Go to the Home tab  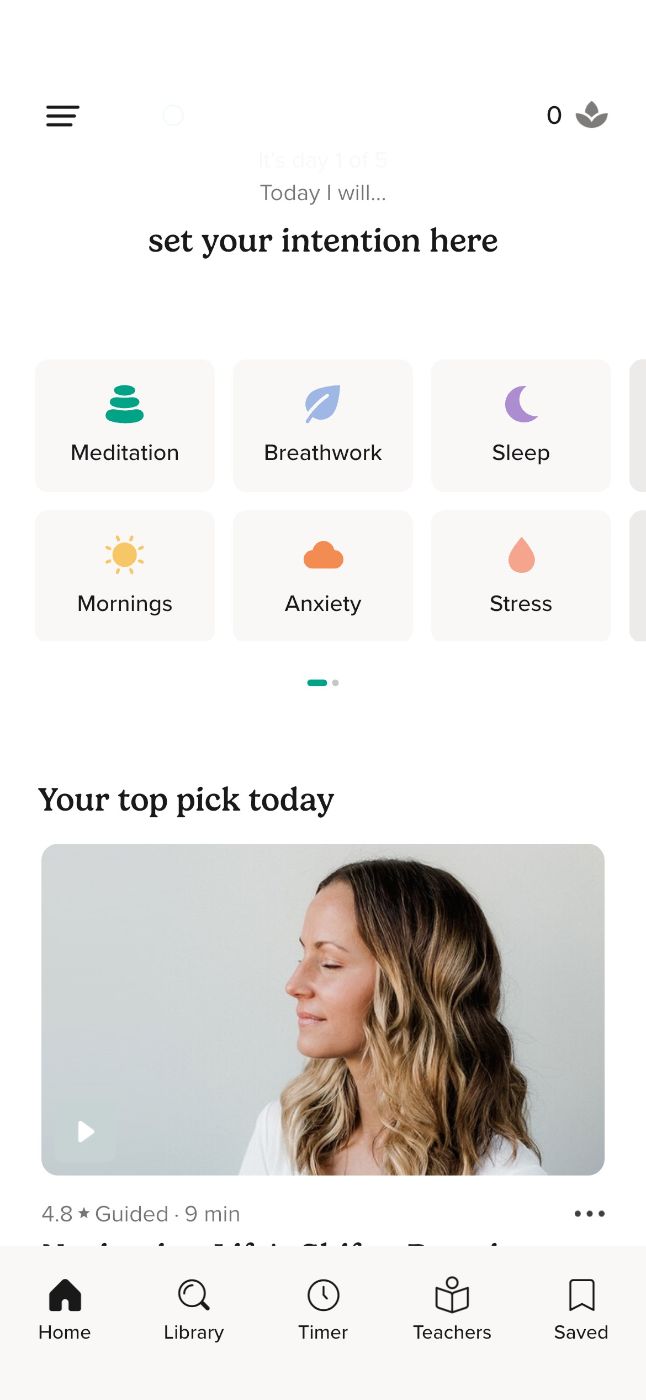click(x=65, y=1310)
